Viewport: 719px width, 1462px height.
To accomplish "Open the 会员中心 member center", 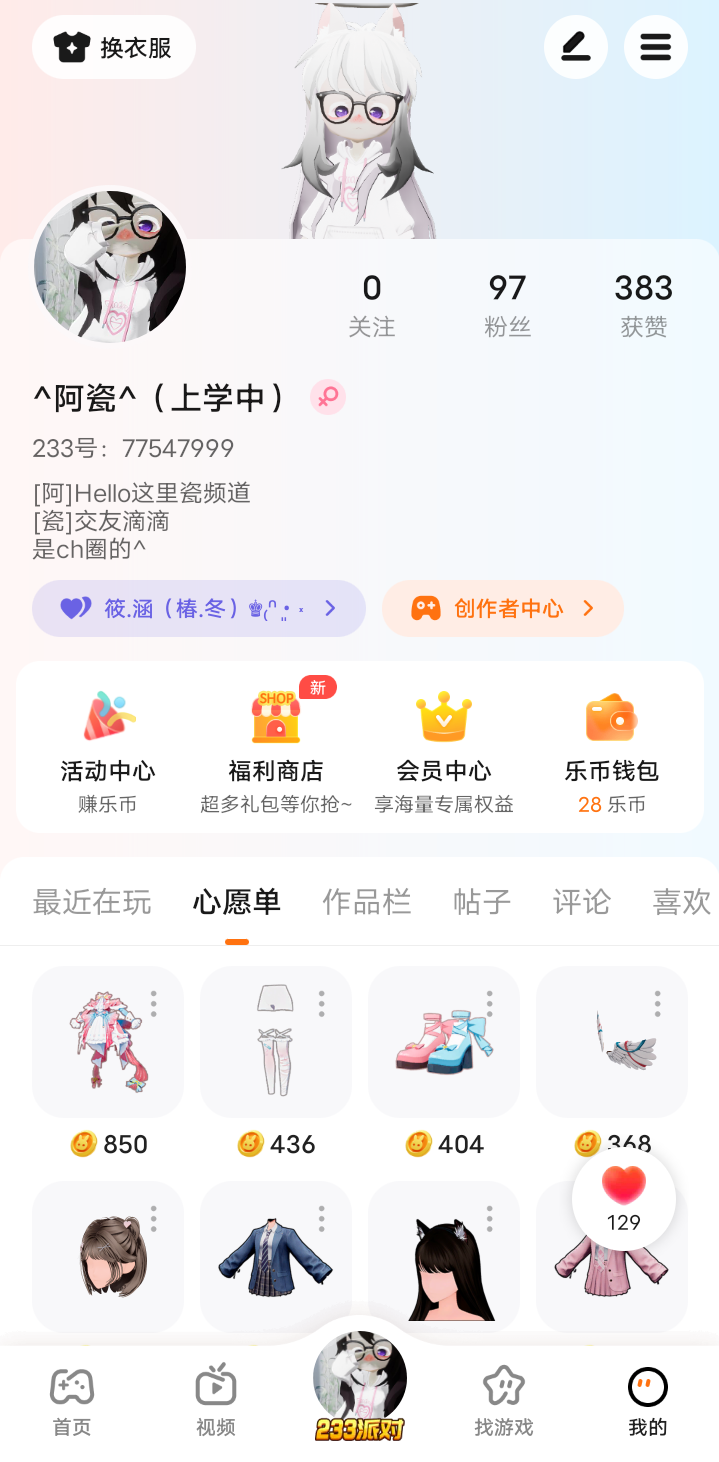I will point(444,750).
